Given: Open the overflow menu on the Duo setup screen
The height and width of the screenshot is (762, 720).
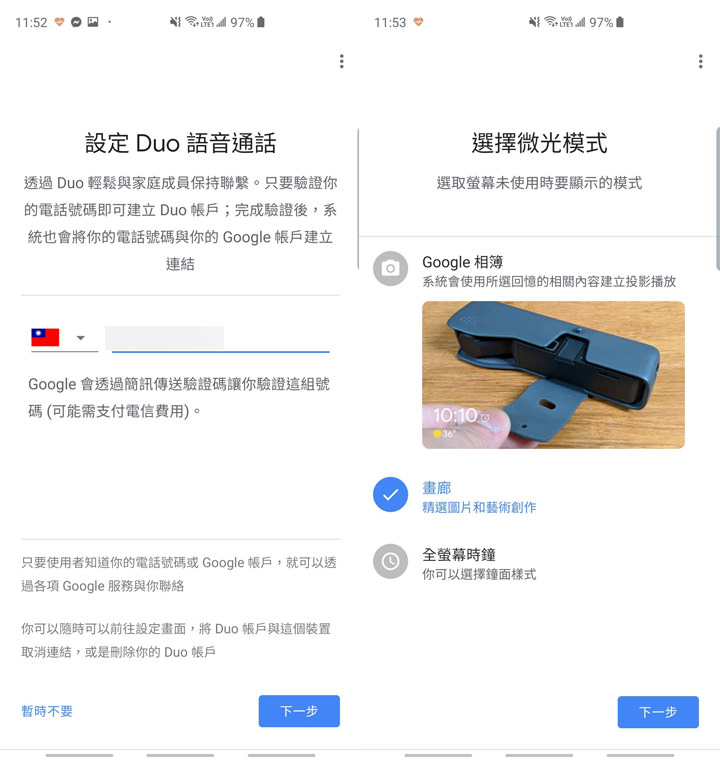Looking at the screenshot, I should [341, 61].
